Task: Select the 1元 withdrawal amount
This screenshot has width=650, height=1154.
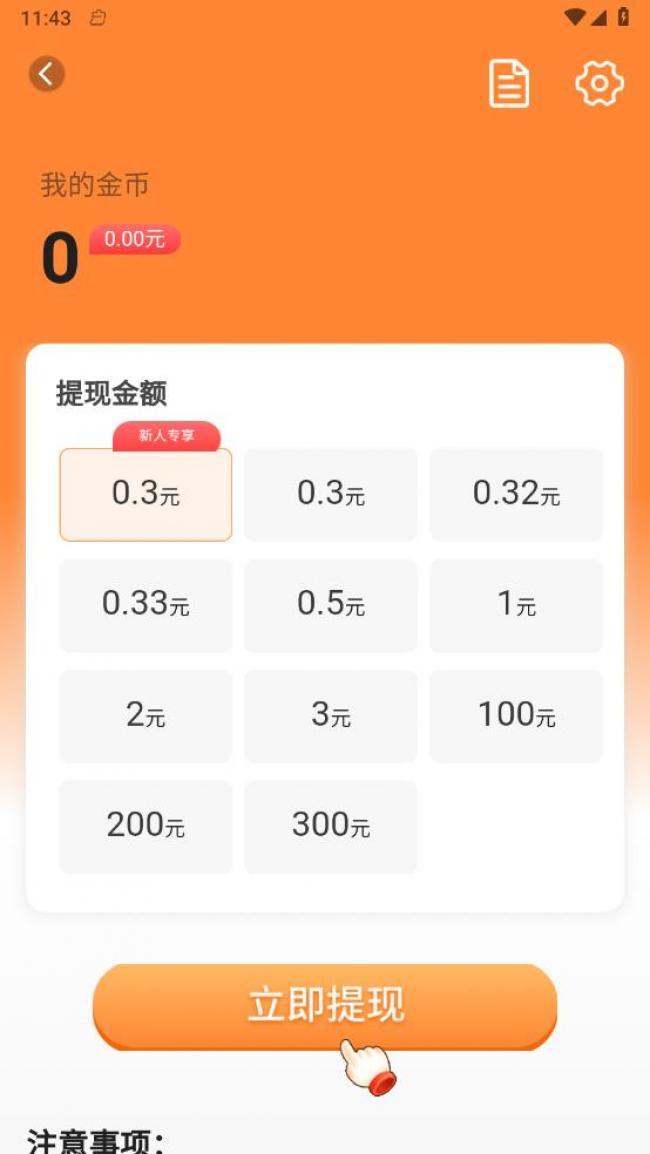Action: coord(516,604)
